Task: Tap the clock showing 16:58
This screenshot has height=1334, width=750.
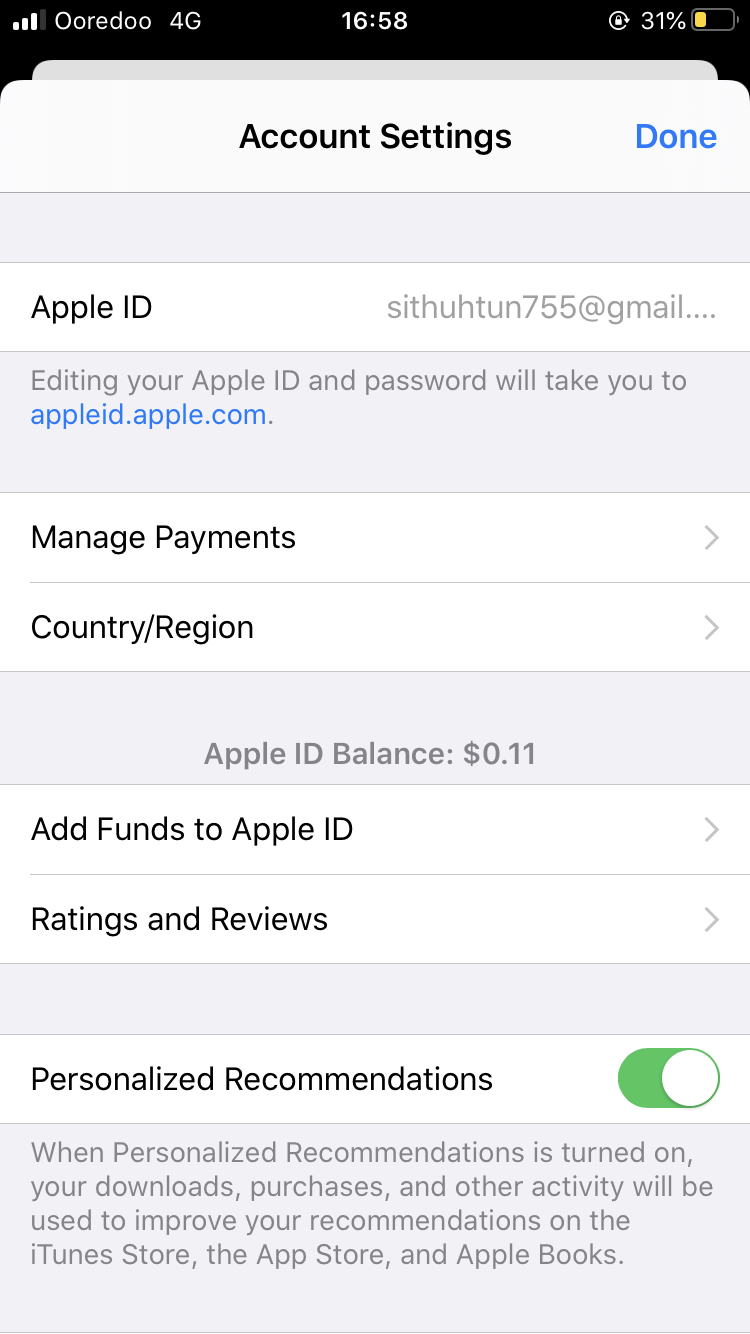Action: [x=375, y=20]
